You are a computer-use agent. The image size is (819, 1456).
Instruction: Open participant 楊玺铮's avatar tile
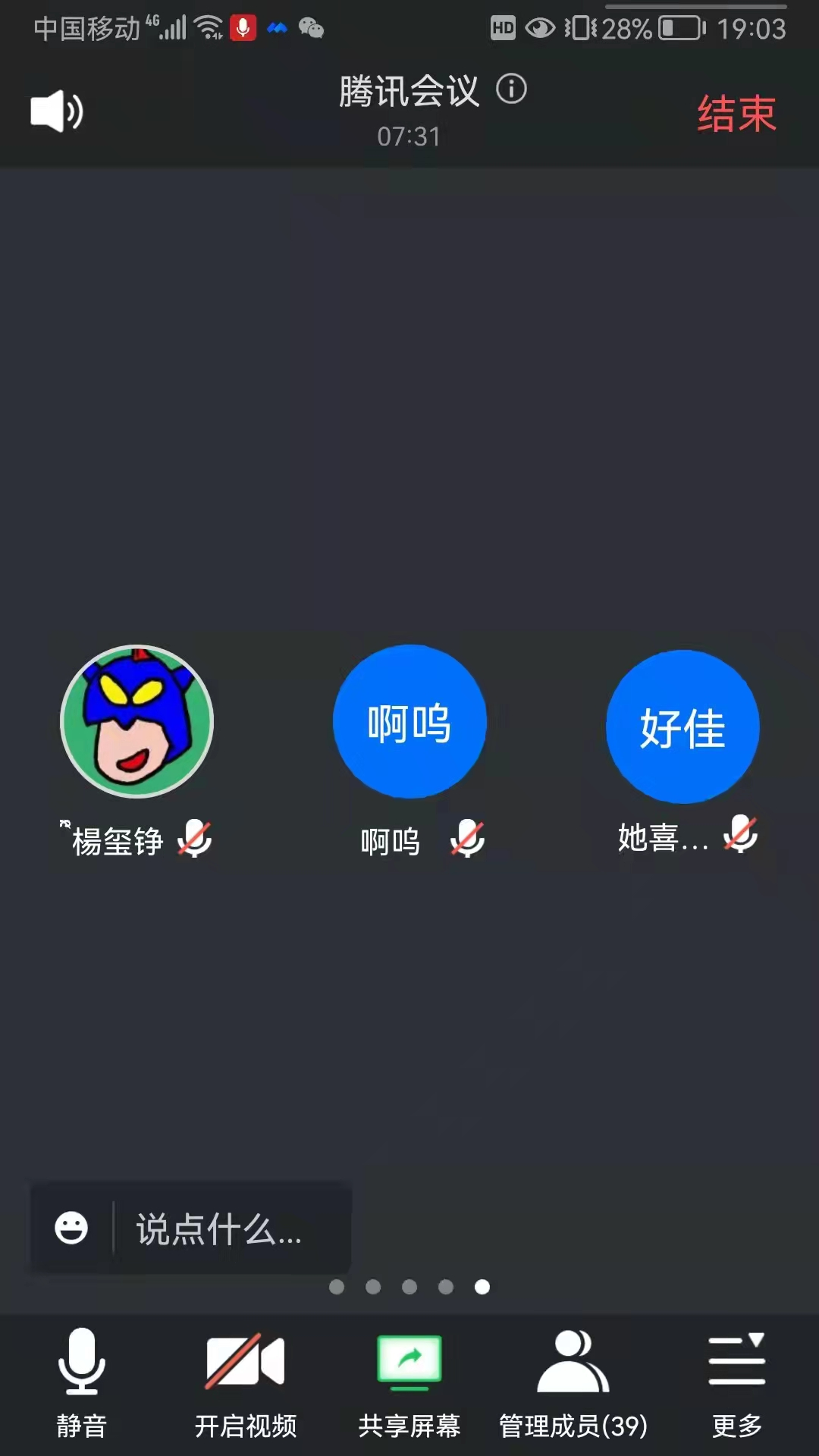(137, 721)
